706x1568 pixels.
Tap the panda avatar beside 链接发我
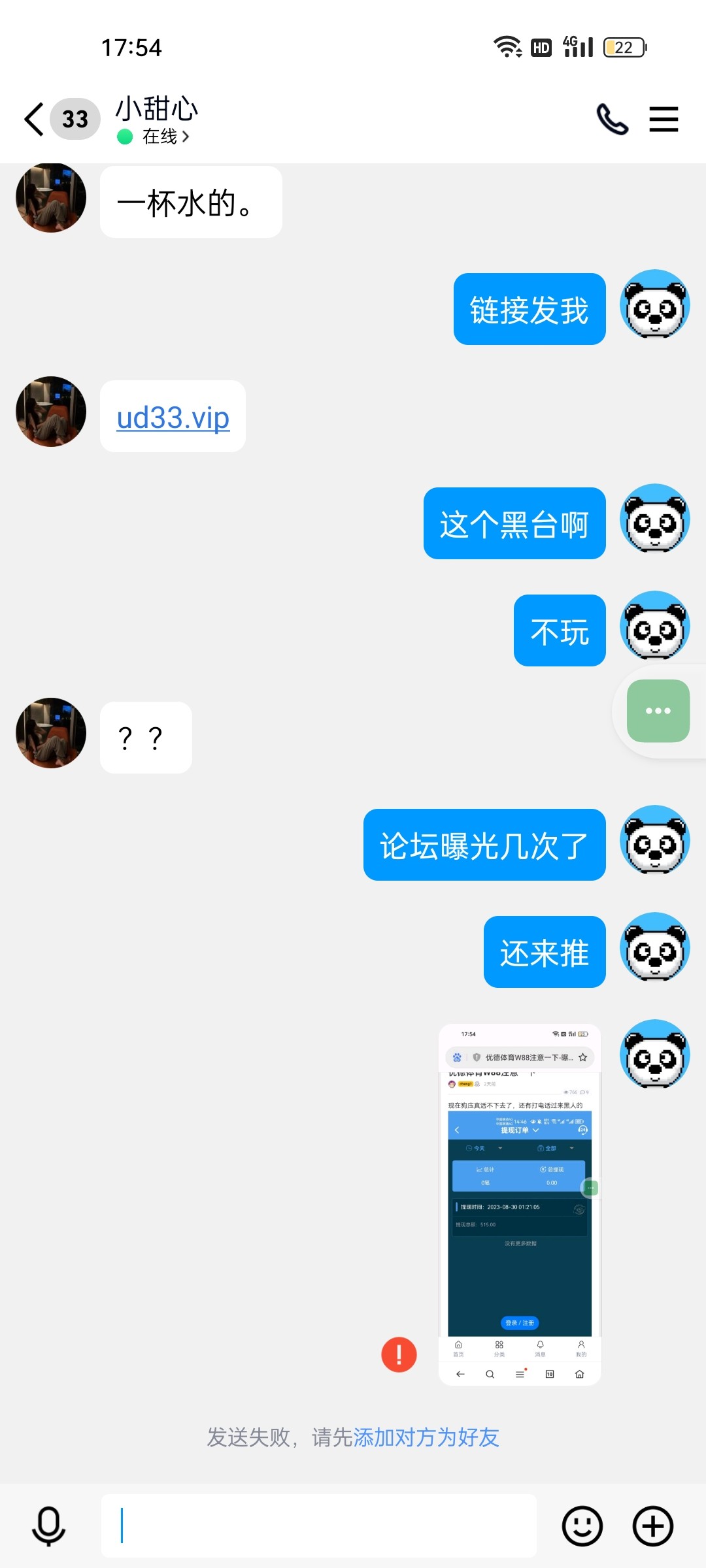(654, 304)
